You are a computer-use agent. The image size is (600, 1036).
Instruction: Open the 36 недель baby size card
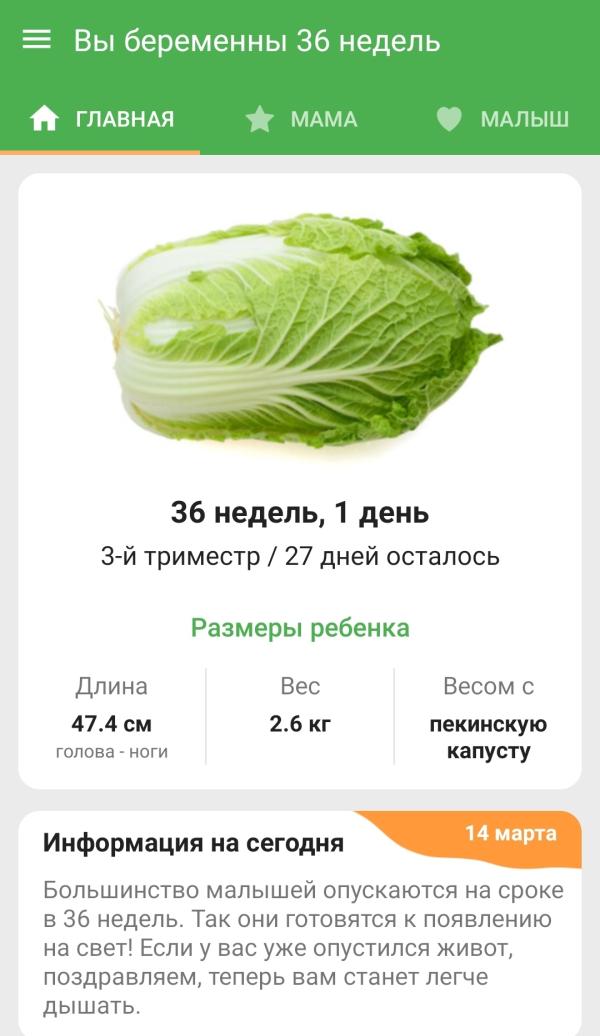(300, 480)
